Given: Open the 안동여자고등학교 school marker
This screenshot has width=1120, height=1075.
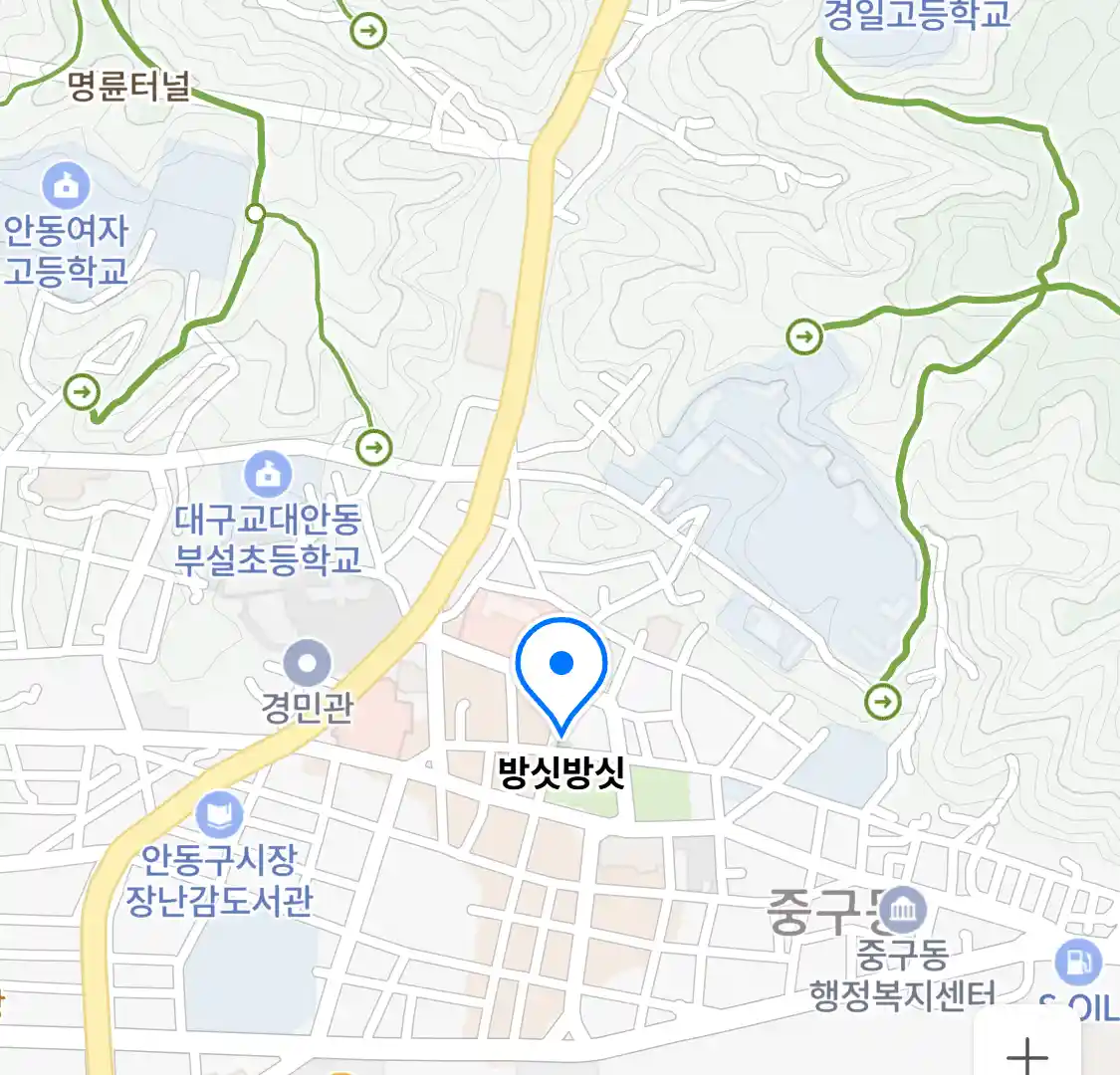Looking at the screenshot, I should pyautogui.click(x=67, y=186).
